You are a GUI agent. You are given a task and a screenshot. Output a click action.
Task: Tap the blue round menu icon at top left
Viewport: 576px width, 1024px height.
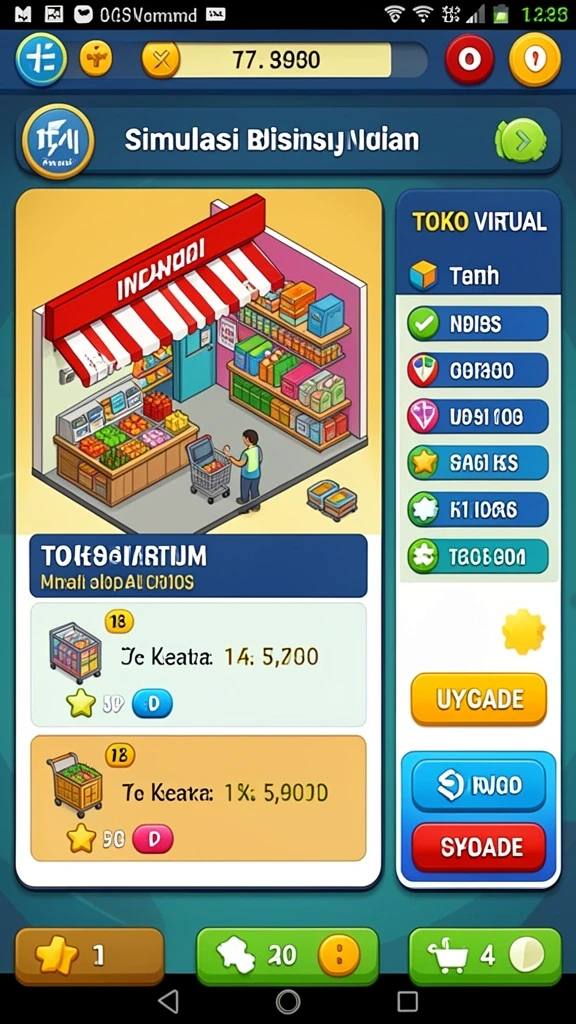point(41,59)
